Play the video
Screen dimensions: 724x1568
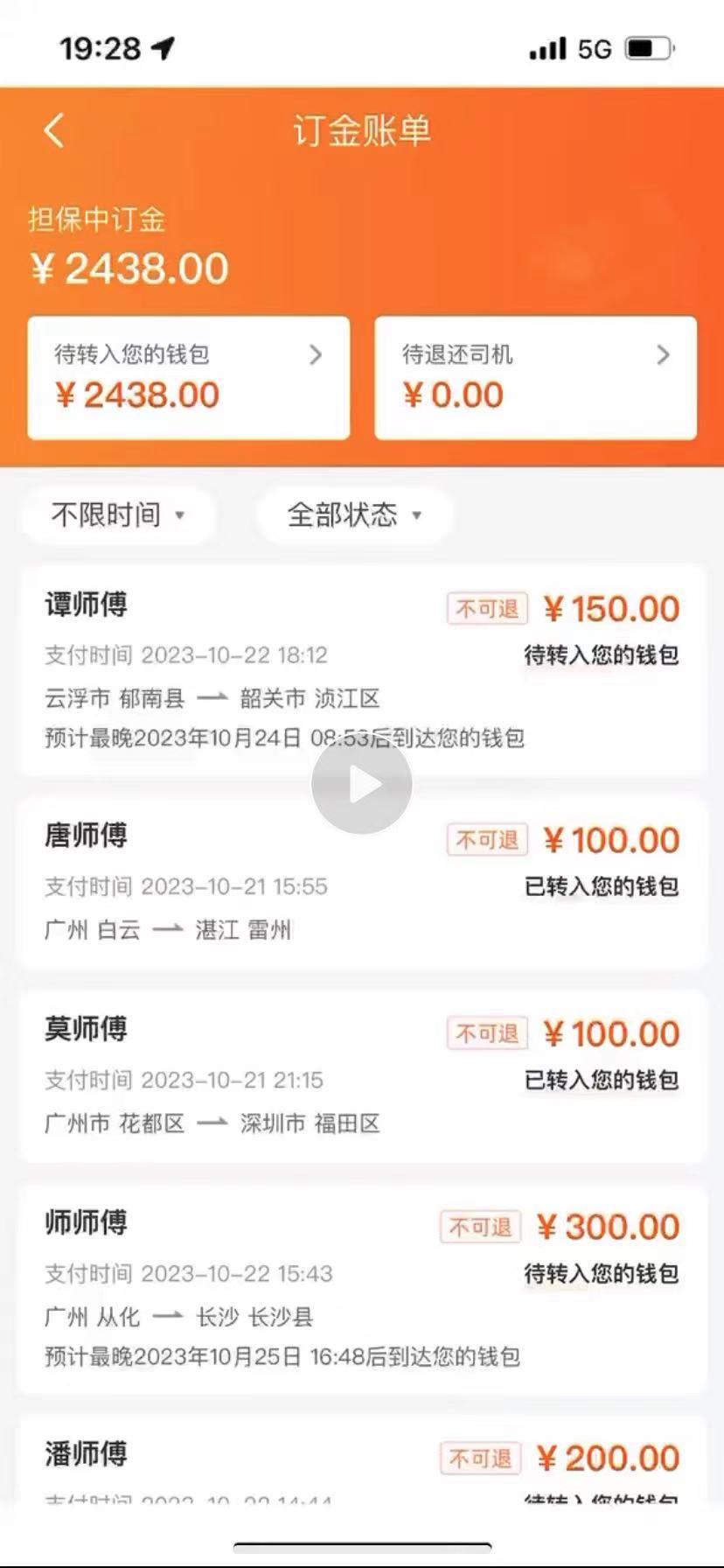[362, 785]
